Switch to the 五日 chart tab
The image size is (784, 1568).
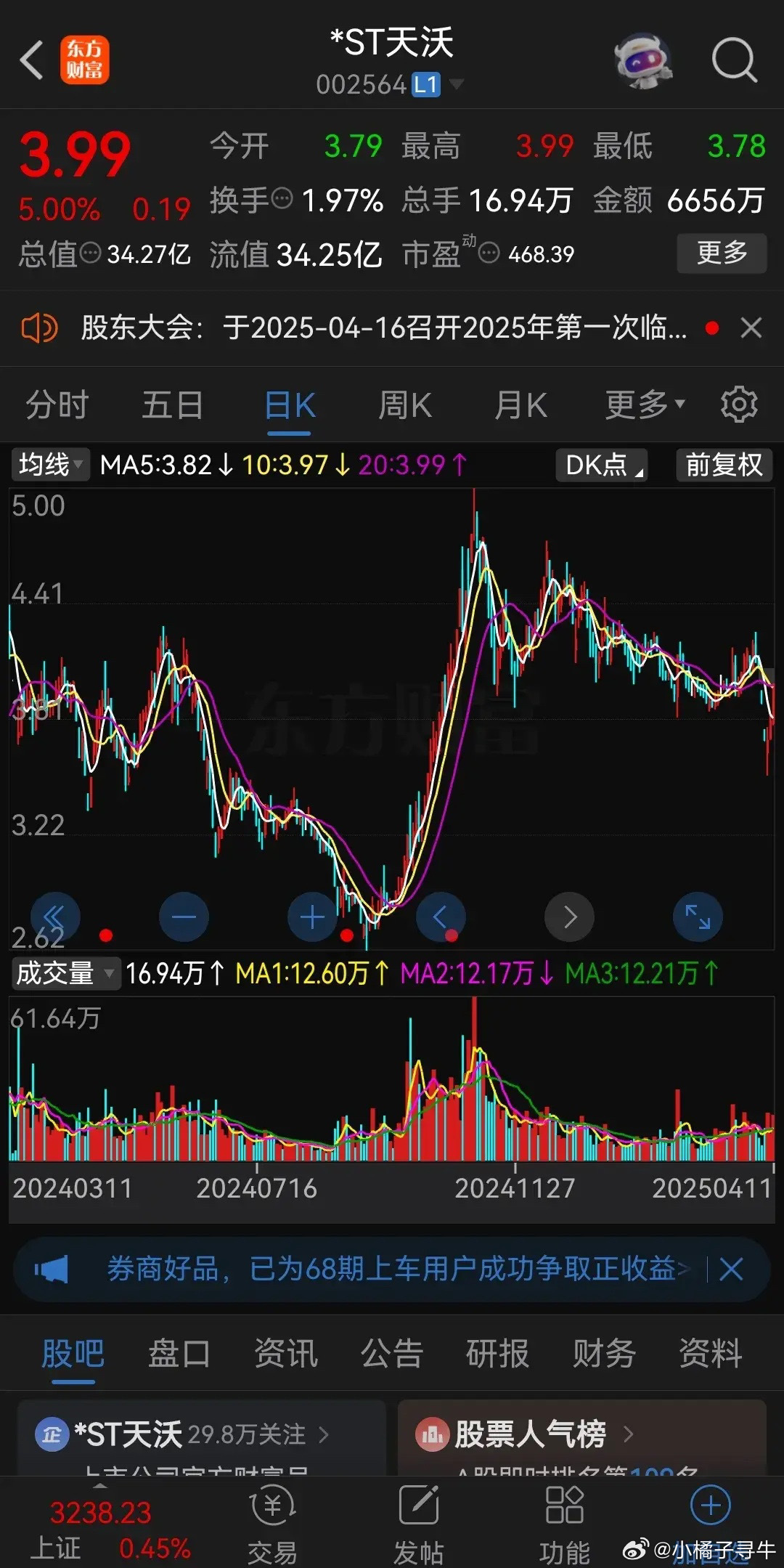click(x=172, y=405)
